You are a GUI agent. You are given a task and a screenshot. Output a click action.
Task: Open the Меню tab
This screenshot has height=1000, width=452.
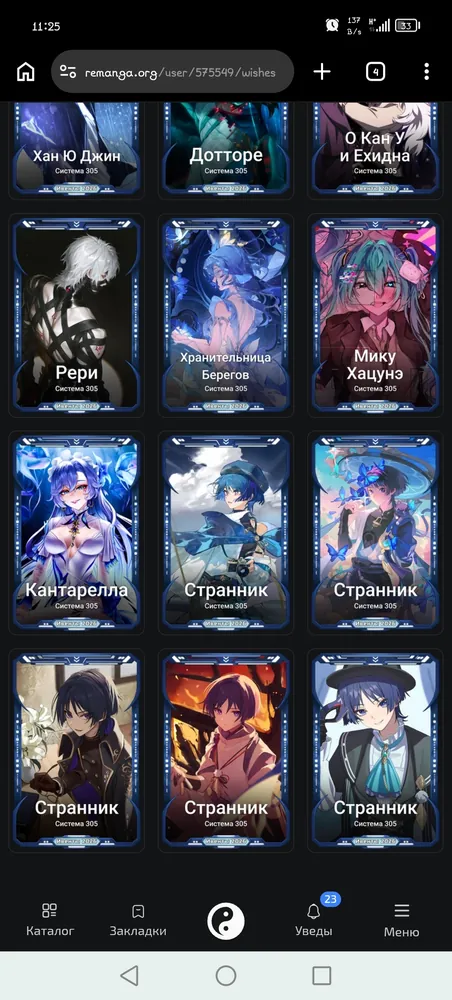point(402,920)
